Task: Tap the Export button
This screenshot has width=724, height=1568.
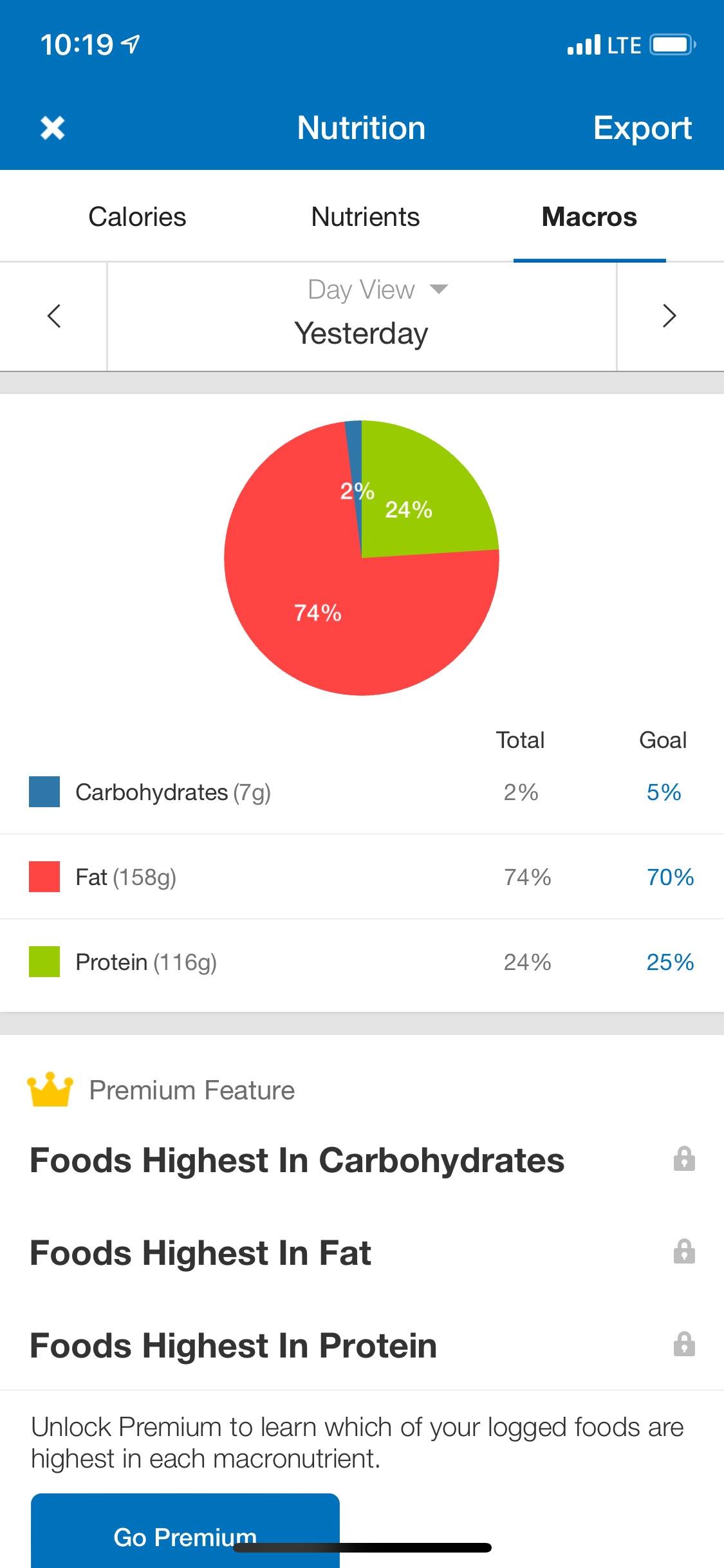Action: point(642,127)
